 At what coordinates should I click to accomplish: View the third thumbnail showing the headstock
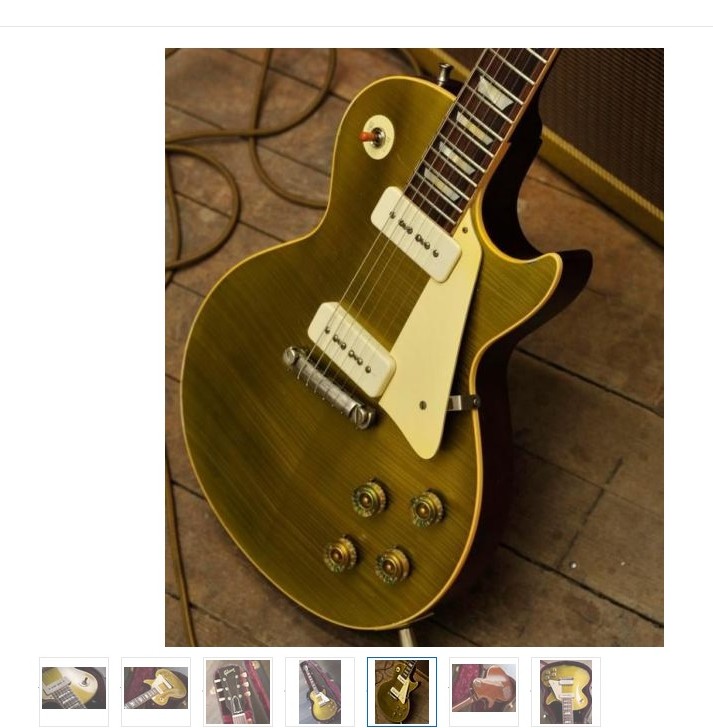[x=238, y=691]
